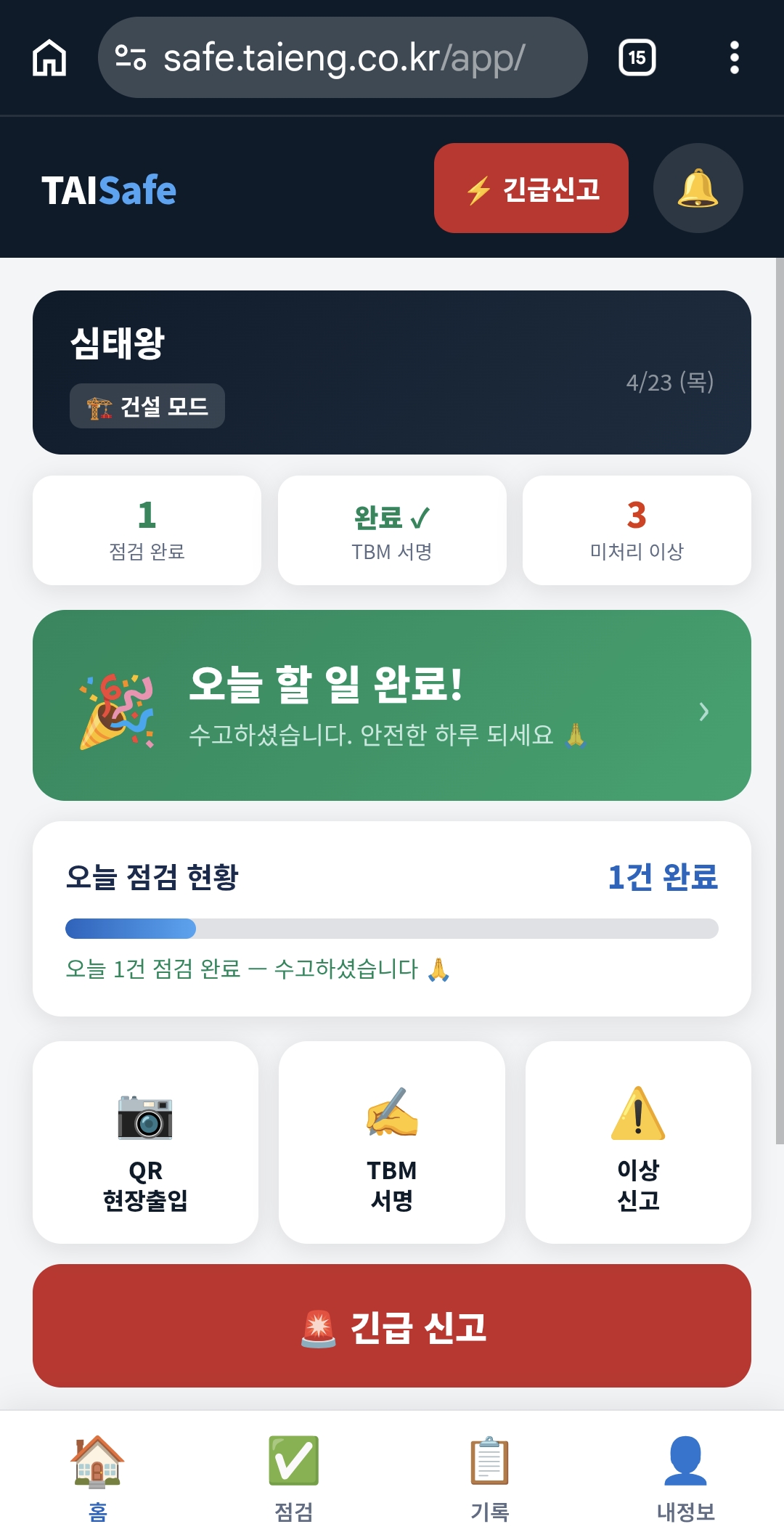Tap the QR 현장출입 camera icon
This screenshot has width=784, height=1540.
[146, 1121]
